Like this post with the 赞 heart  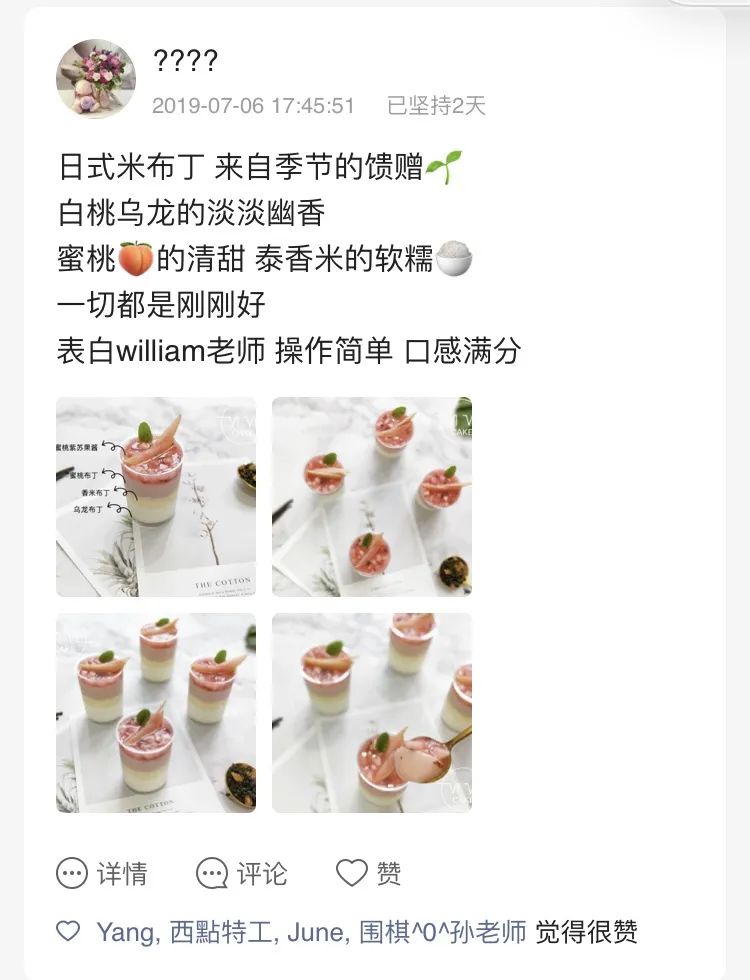[x=368, y=873]
